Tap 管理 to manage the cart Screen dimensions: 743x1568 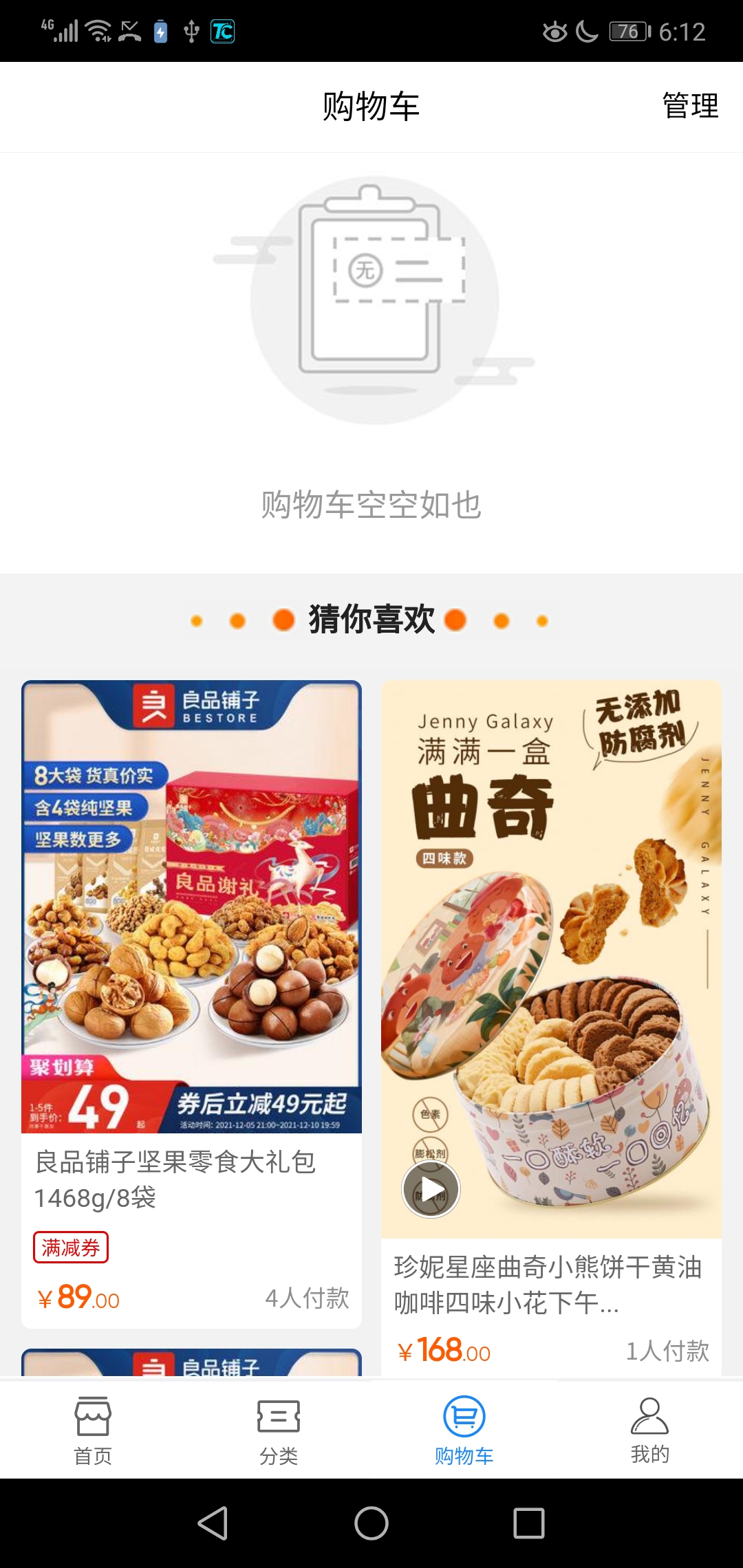point(690,107)
